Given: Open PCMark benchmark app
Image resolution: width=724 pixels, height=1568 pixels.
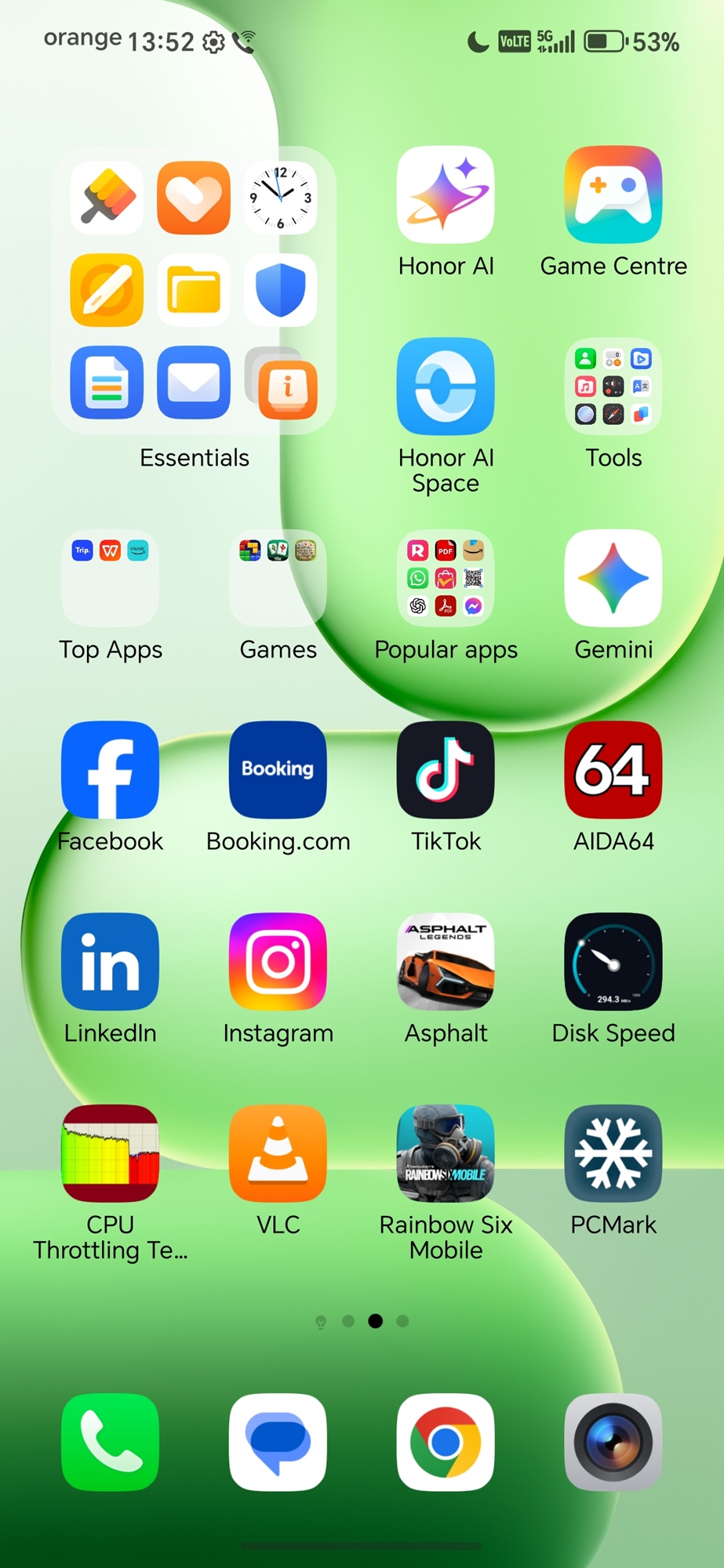Looking at the screenshot, I should [613, 1153].
